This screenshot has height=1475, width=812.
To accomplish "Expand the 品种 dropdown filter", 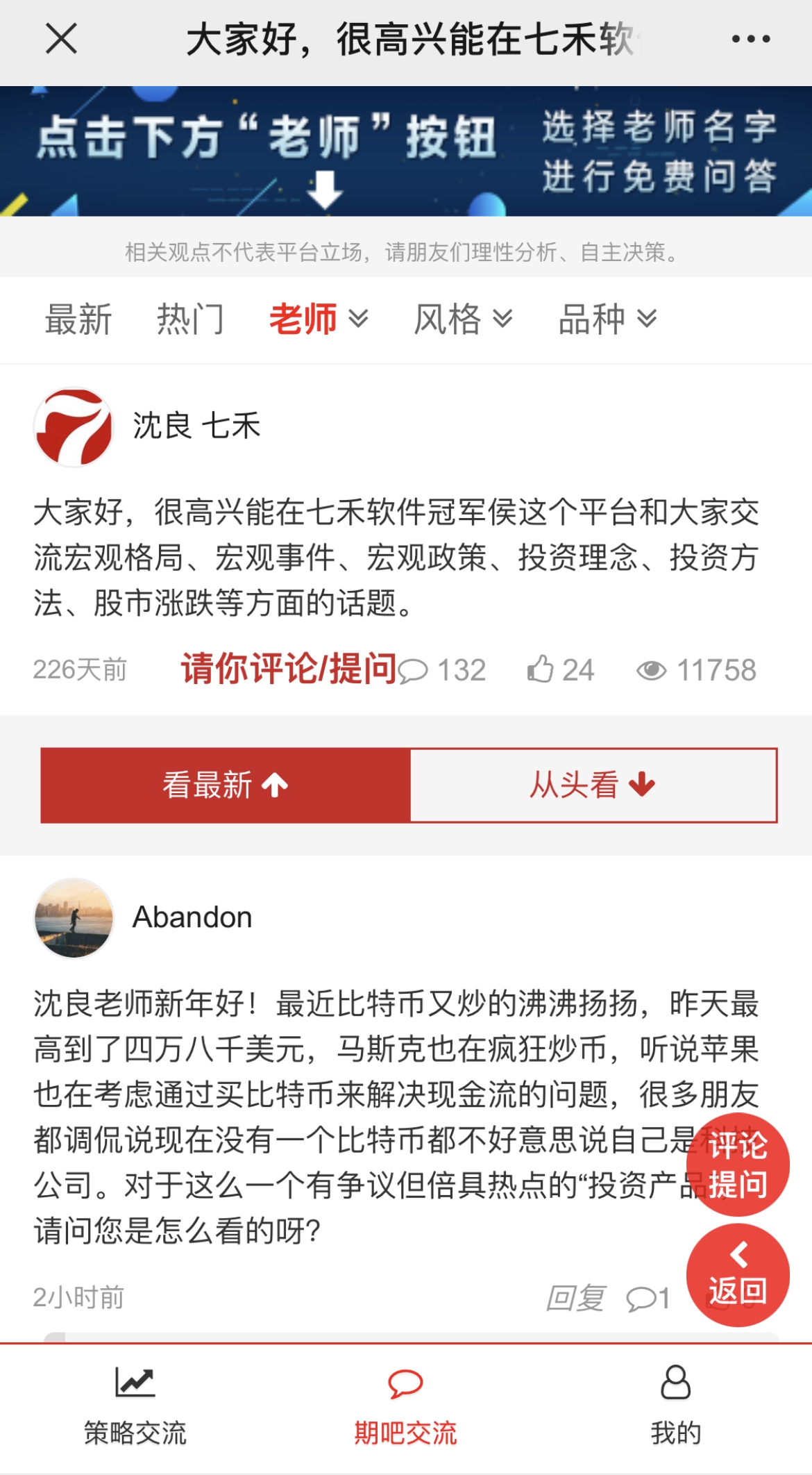I will [x=607, y=319].
